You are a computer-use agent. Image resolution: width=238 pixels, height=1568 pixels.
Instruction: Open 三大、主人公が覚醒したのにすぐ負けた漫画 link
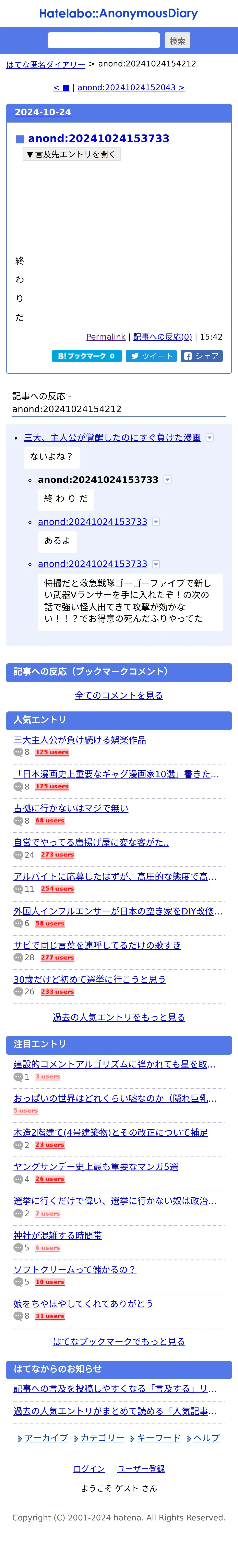(113, 438)
